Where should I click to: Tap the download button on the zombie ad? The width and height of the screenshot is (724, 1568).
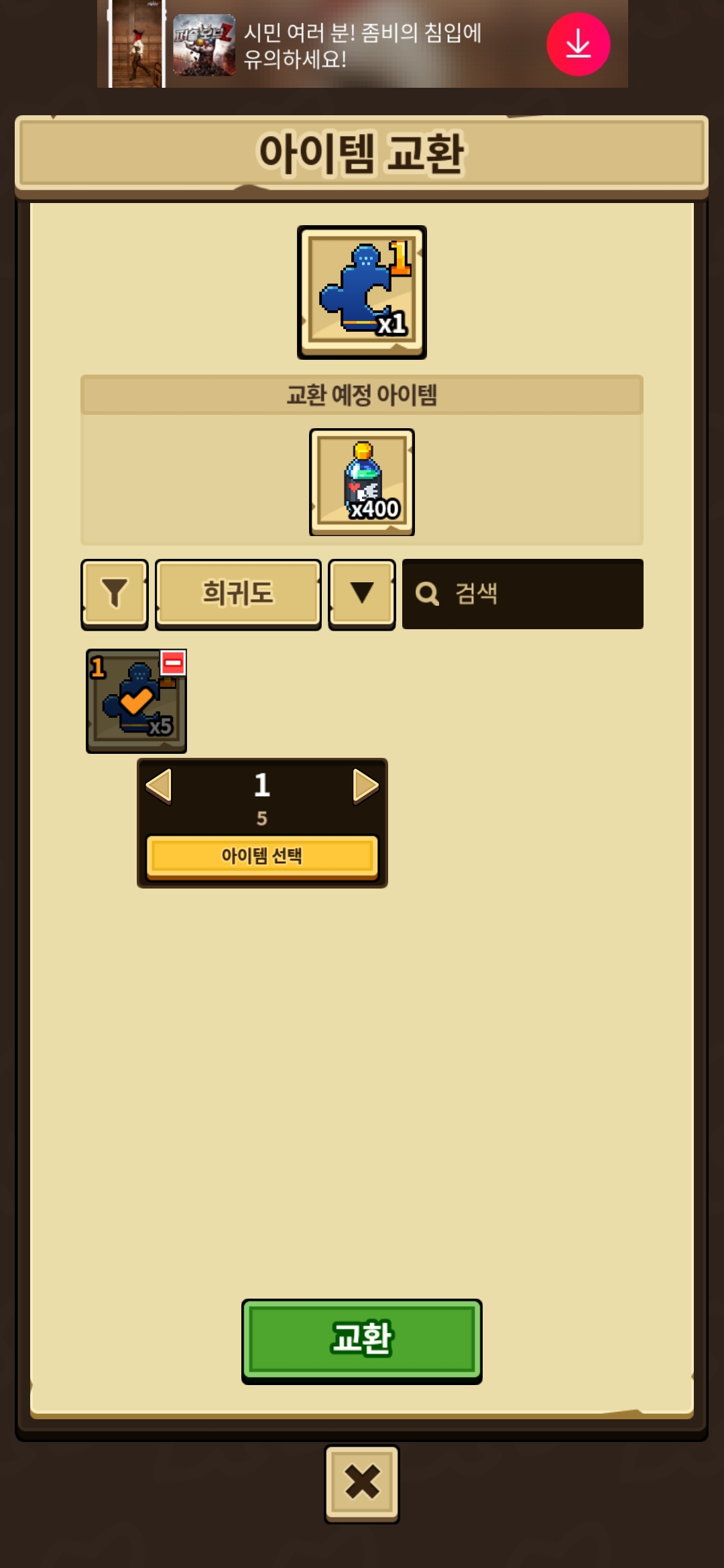[x=578, y=44]
